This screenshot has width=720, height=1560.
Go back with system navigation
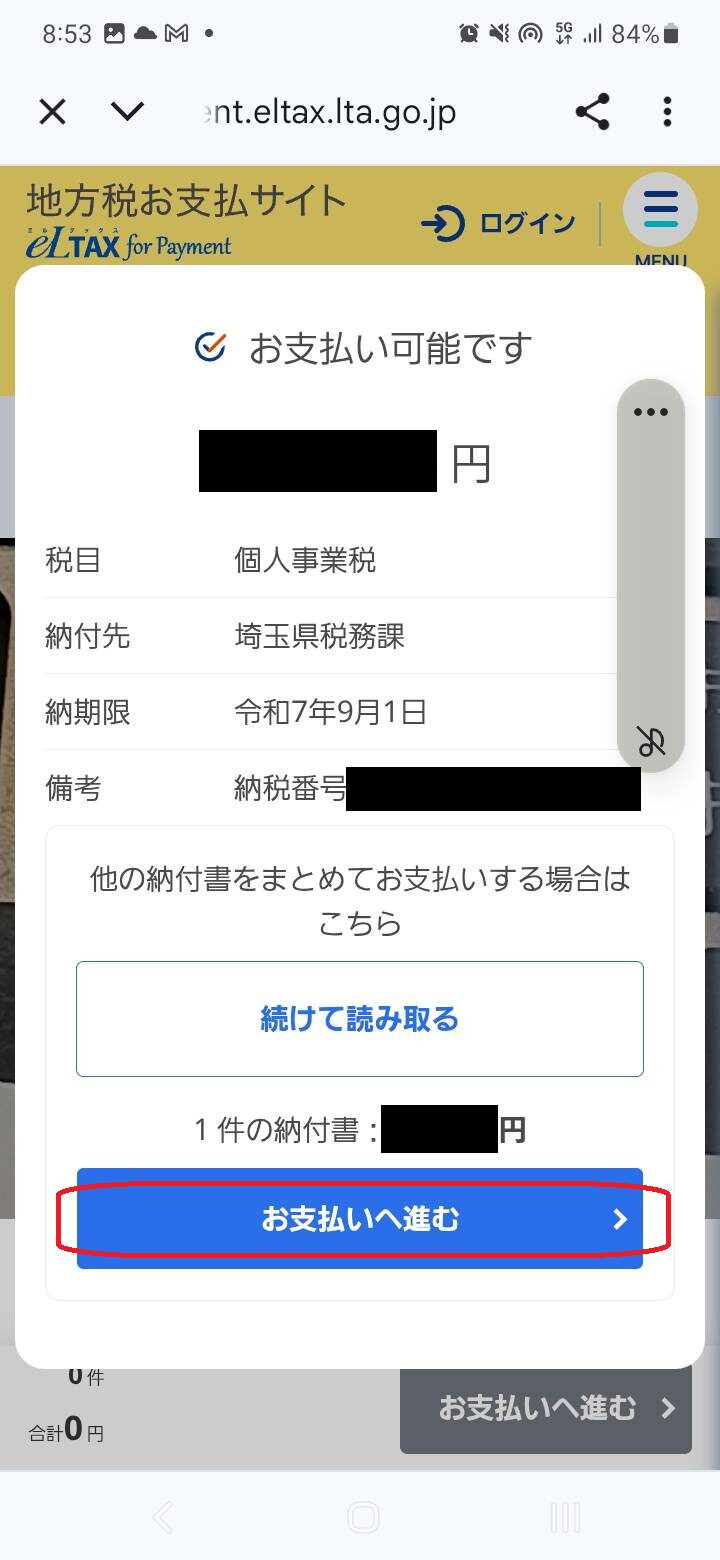(163, 1518)
